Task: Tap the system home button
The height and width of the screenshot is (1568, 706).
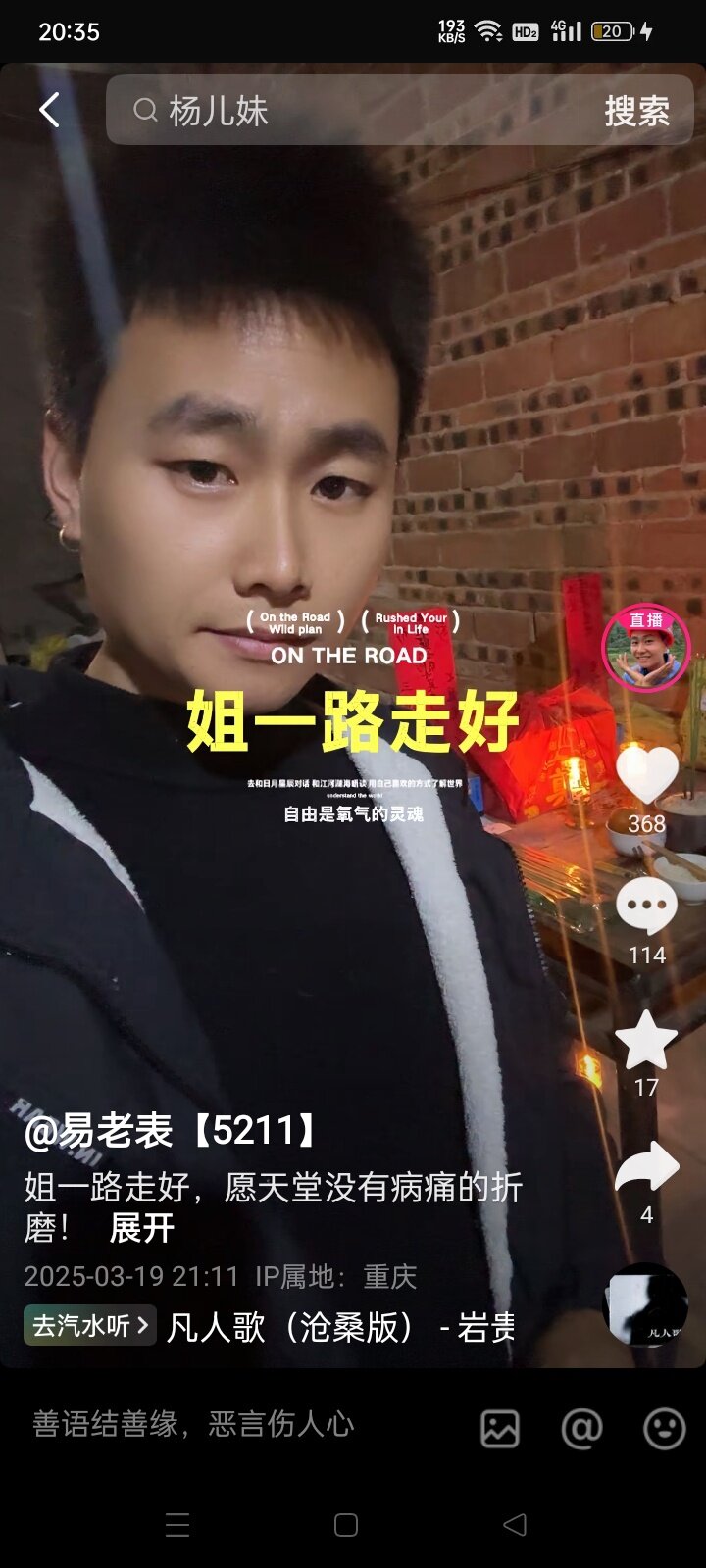Action: pyautogui.click(x=346, y=1525)
